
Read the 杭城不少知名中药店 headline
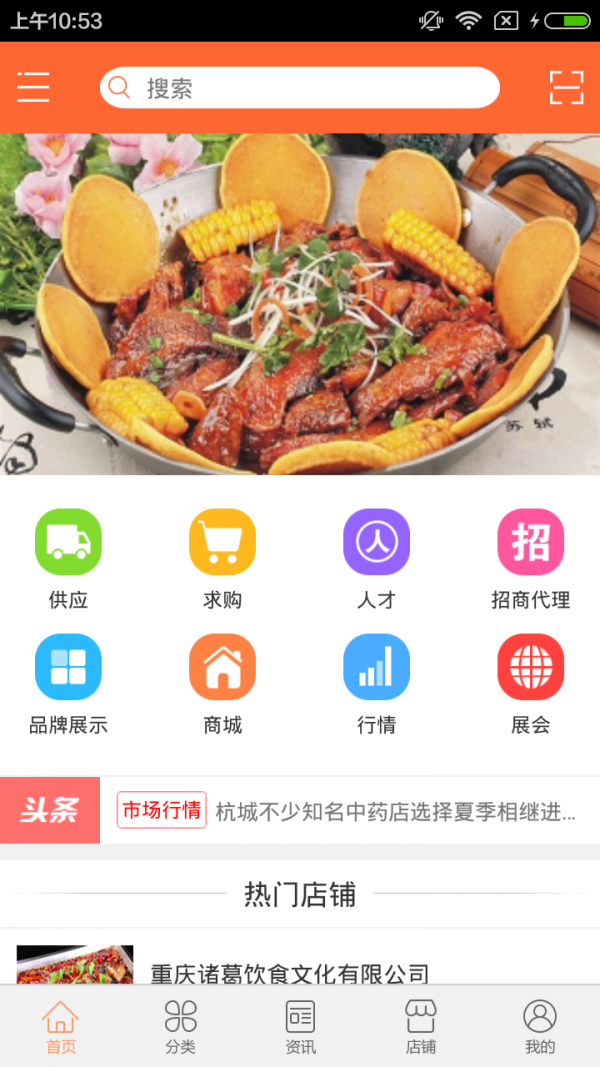[395, 811]
